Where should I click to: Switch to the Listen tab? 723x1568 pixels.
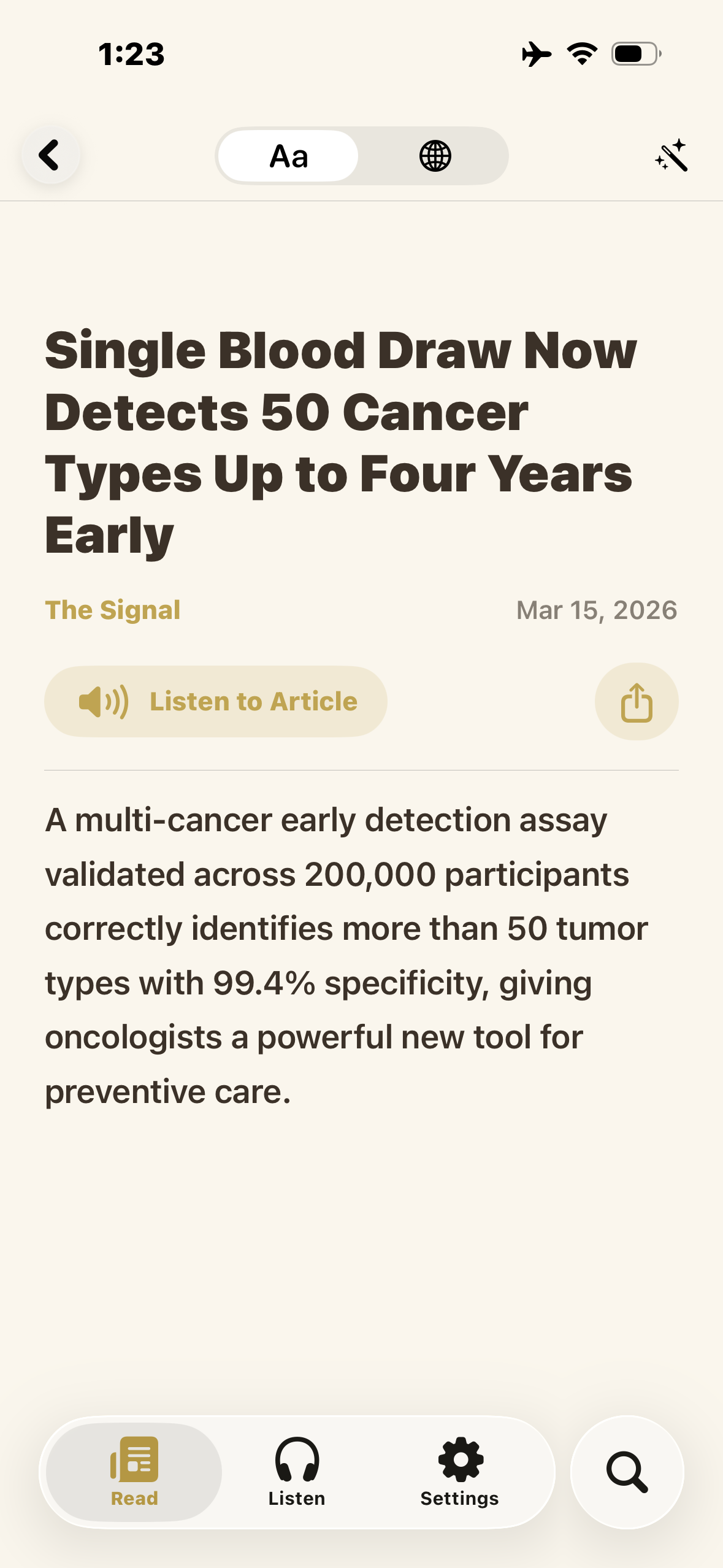[297, 1472]
